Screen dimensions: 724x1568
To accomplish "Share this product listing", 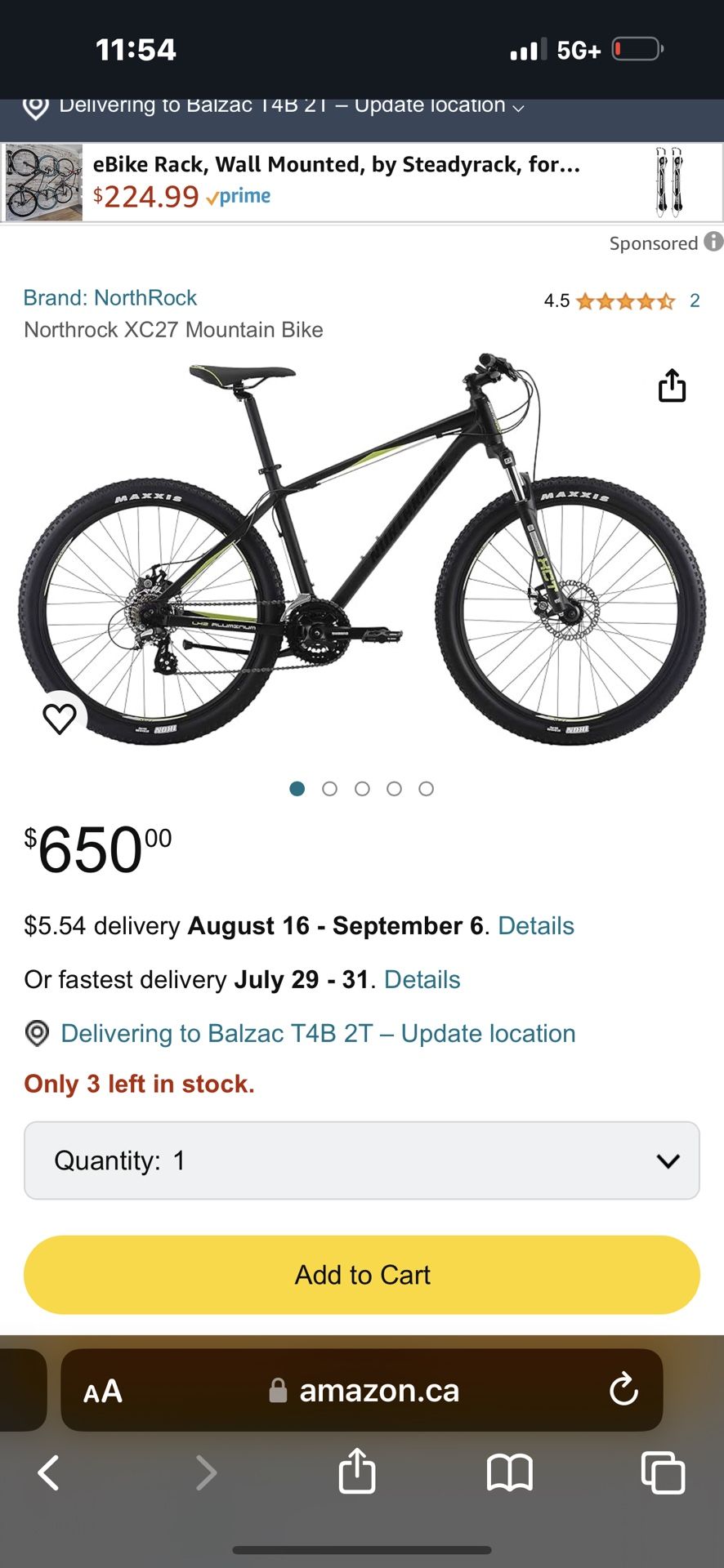I will tap(672, 386).
